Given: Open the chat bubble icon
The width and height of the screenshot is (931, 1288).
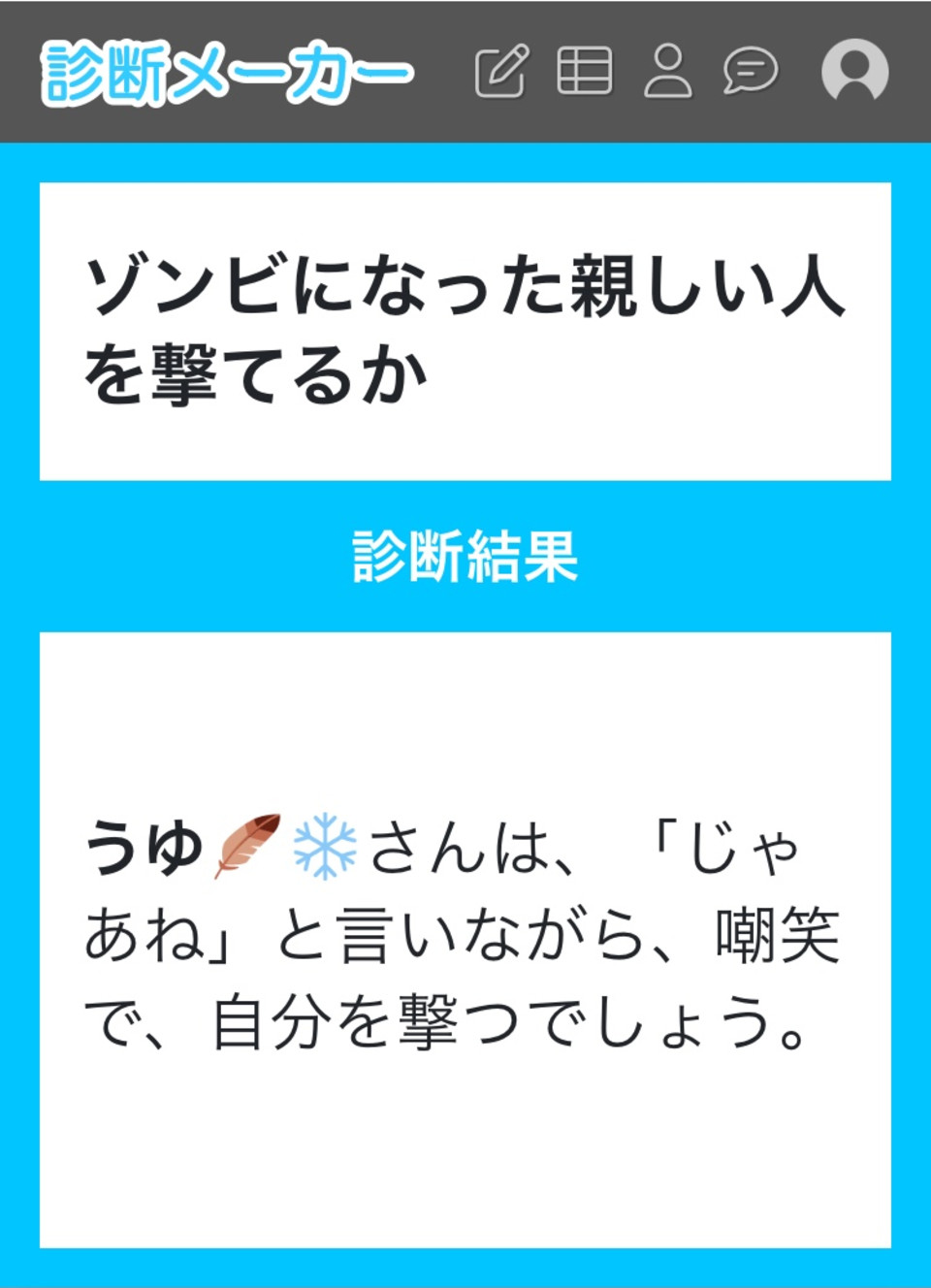Looking at the screenshot, I should pyautogui.click(x=751, y=71).
